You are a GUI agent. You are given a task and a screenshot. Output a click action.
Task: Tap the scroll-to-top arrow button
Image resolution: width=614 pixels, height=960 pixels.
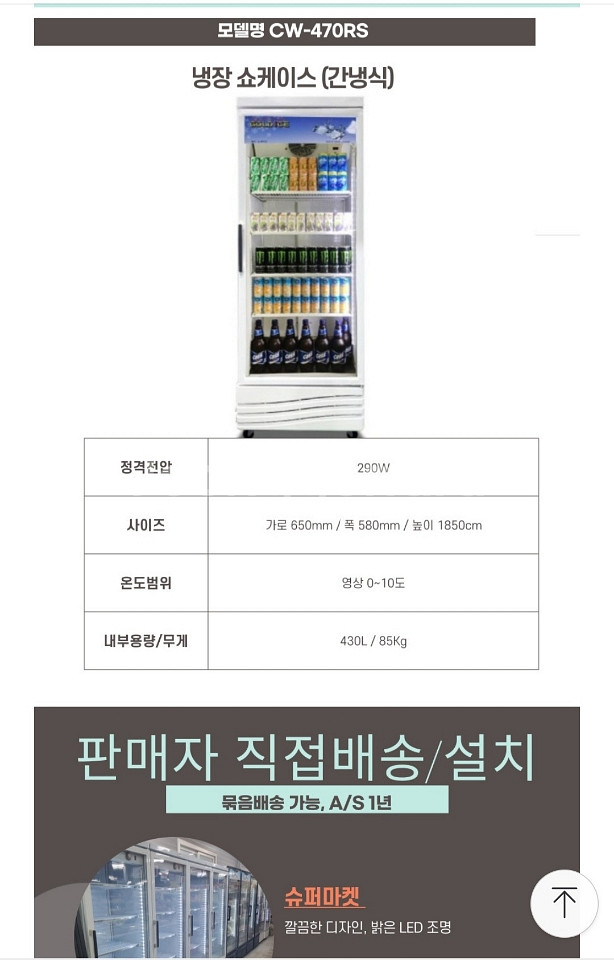[564, 903]
